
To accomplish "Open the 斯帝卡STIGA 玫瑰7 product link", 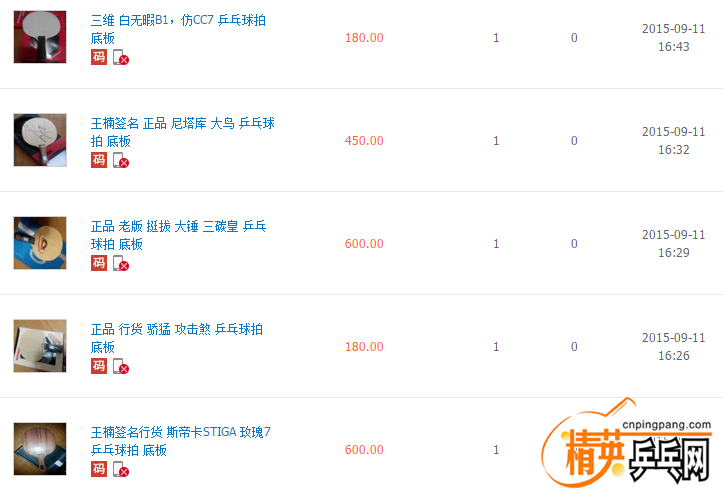I will (180, 433).
